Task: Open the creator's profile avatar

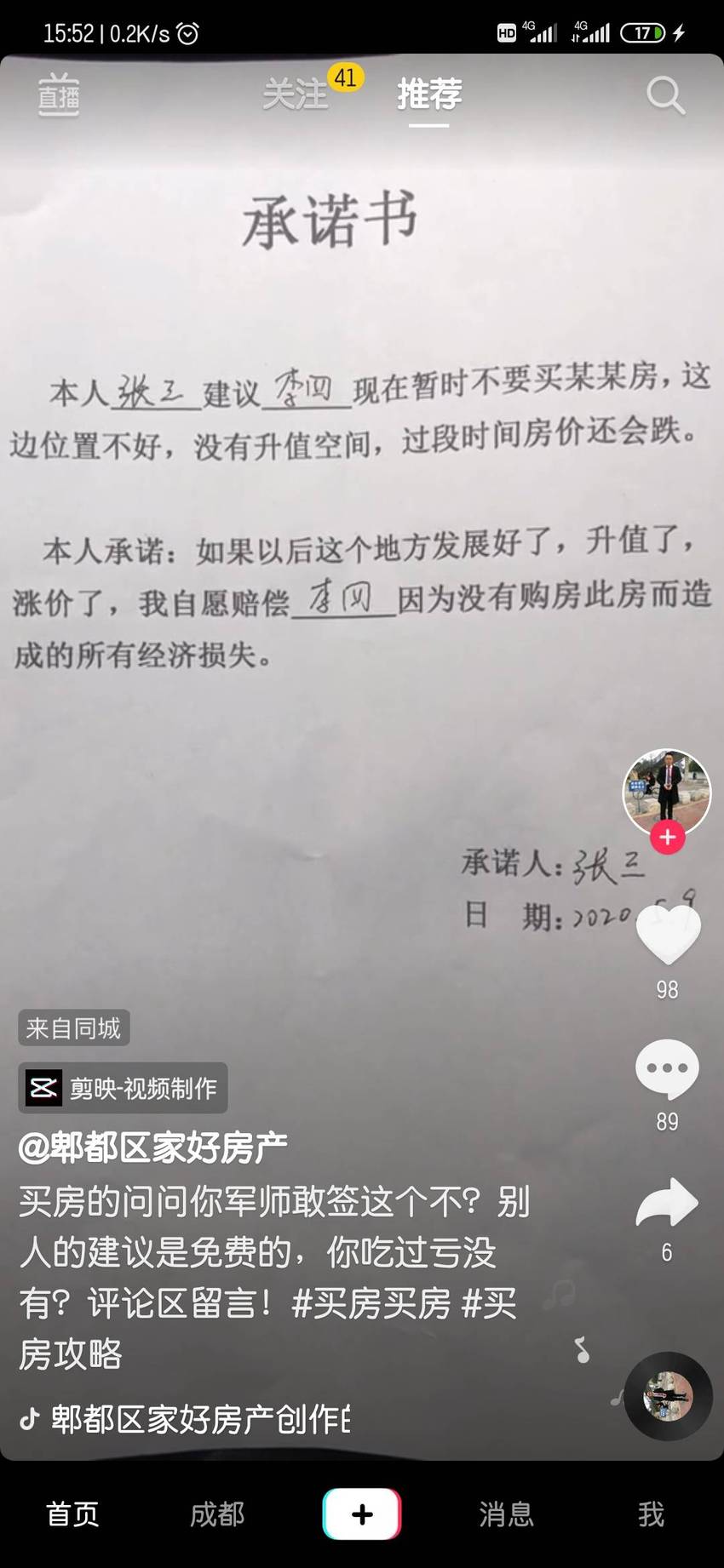Action: point(667,793)
